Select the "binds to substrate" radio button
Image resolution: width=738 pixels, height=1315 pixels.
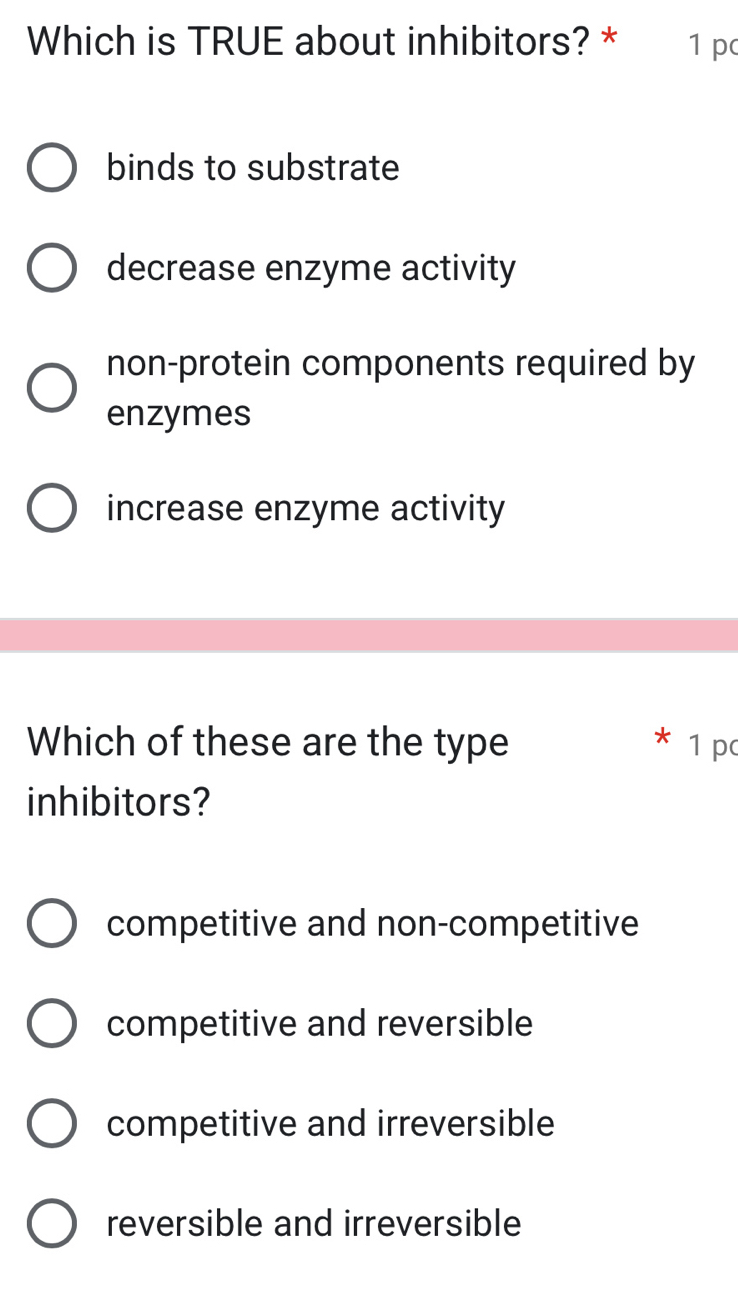point(52,167)
